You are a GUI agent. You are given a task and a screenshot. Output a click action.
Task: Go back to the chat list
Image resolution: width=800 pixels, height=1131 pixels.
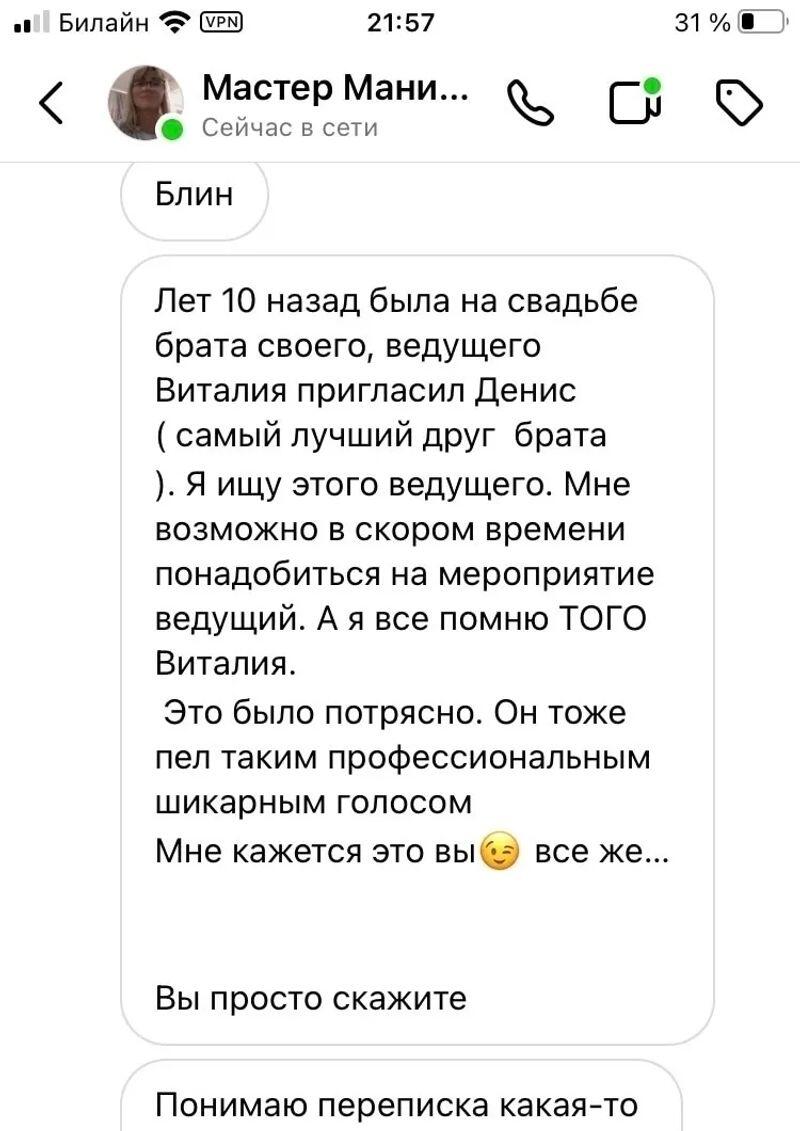pyautogui.click(x=53, y=104)
